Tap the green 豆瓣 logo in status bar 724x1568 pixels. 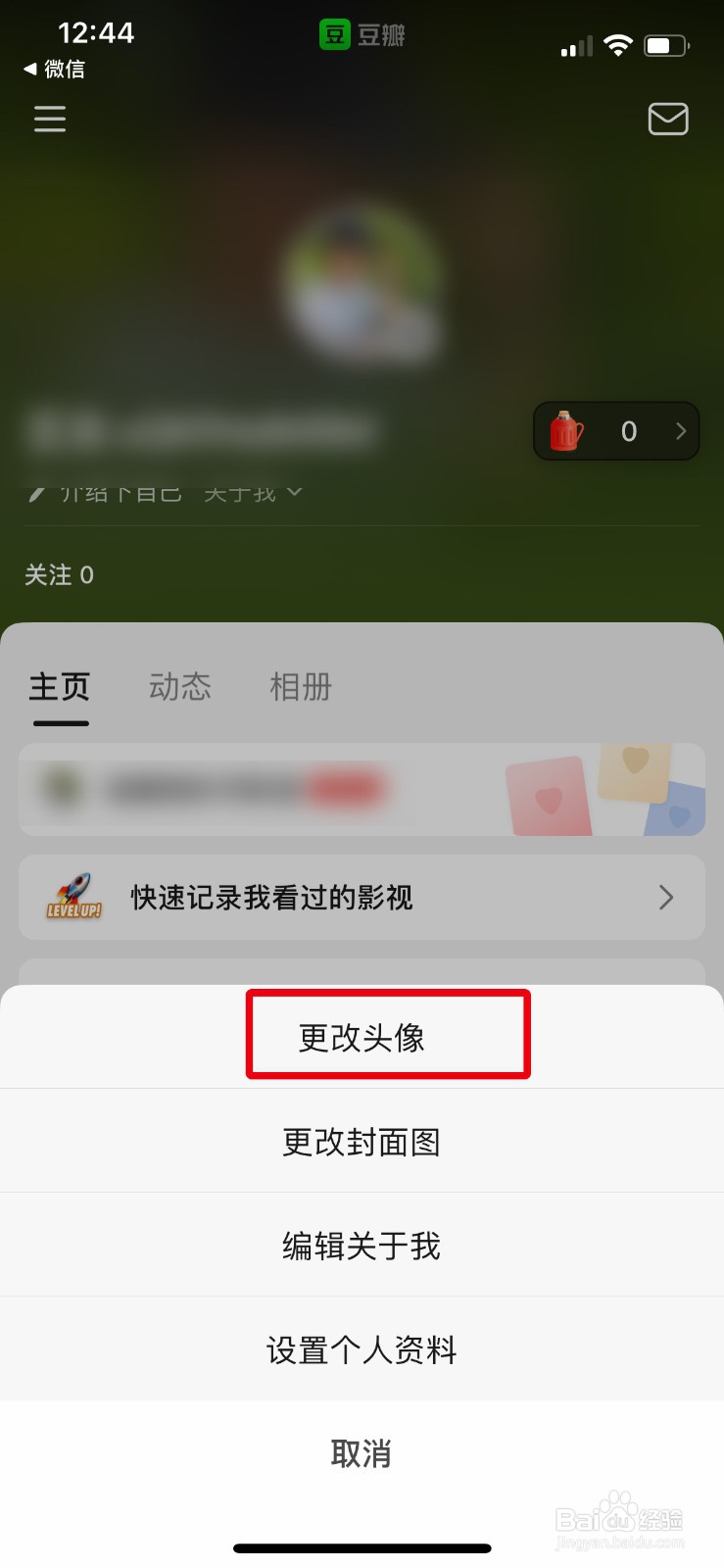[x=336, y=35]
